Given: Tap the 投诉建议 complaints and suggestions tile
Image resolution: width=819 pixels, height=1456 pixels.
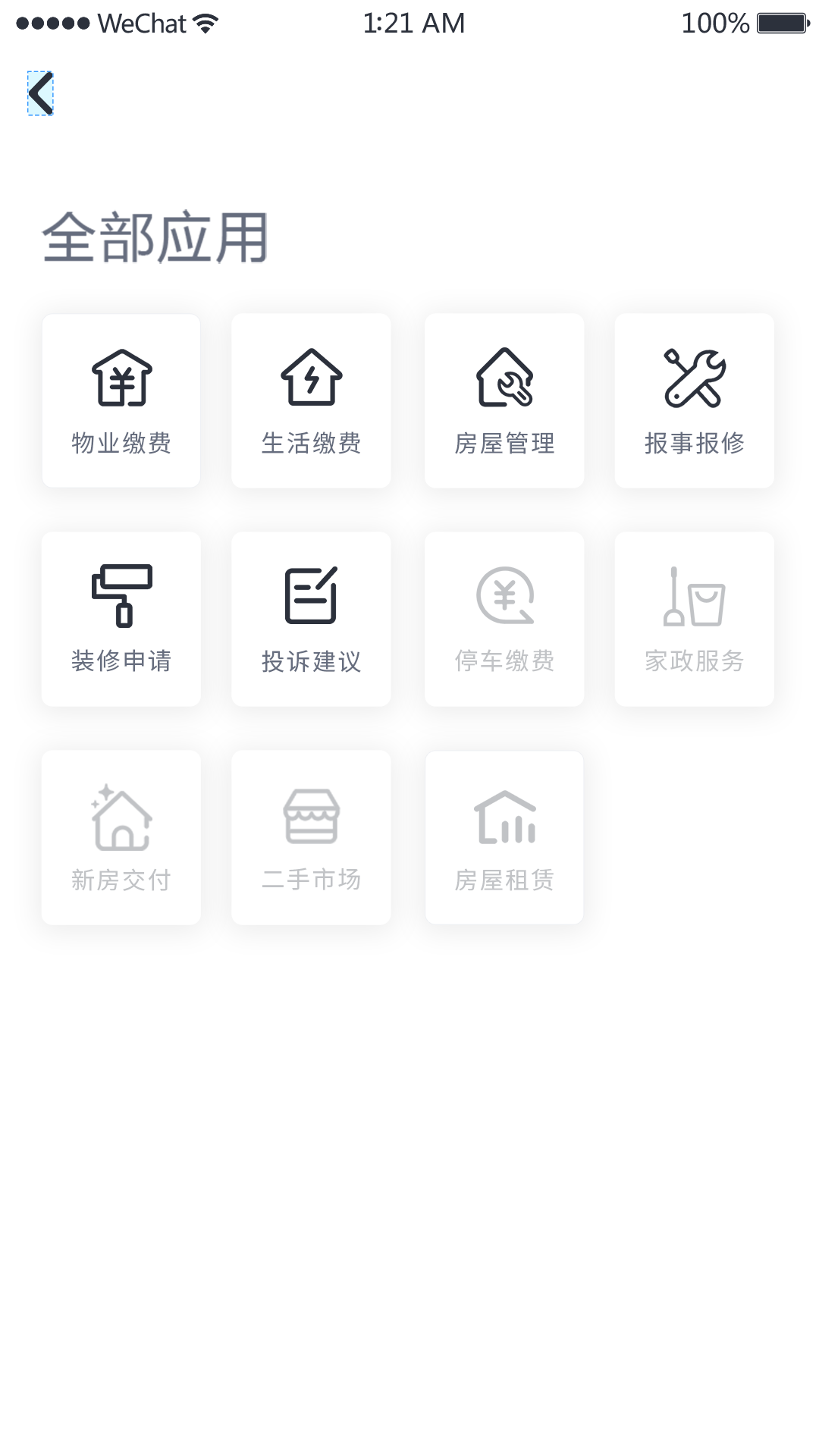Looking at the screenshot, I should tap(311, 619).
